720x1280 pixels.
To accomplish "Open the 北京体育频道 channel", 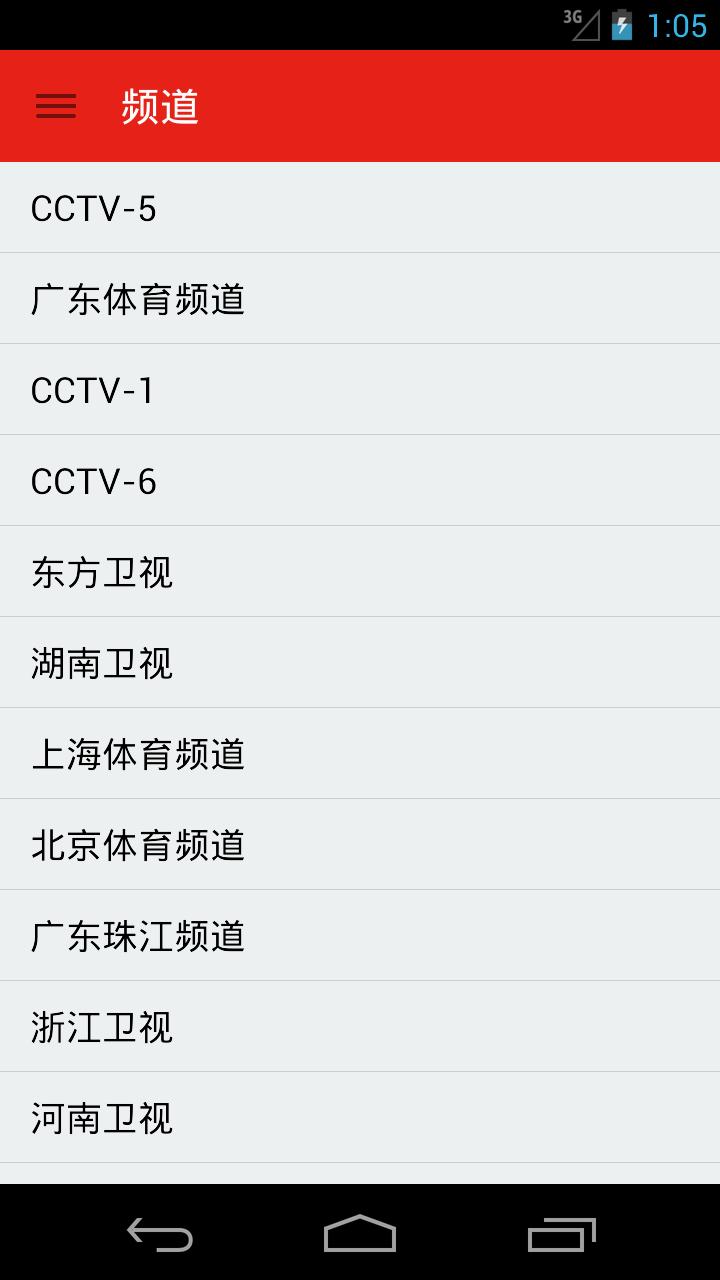I will click(x=360, y=844).
